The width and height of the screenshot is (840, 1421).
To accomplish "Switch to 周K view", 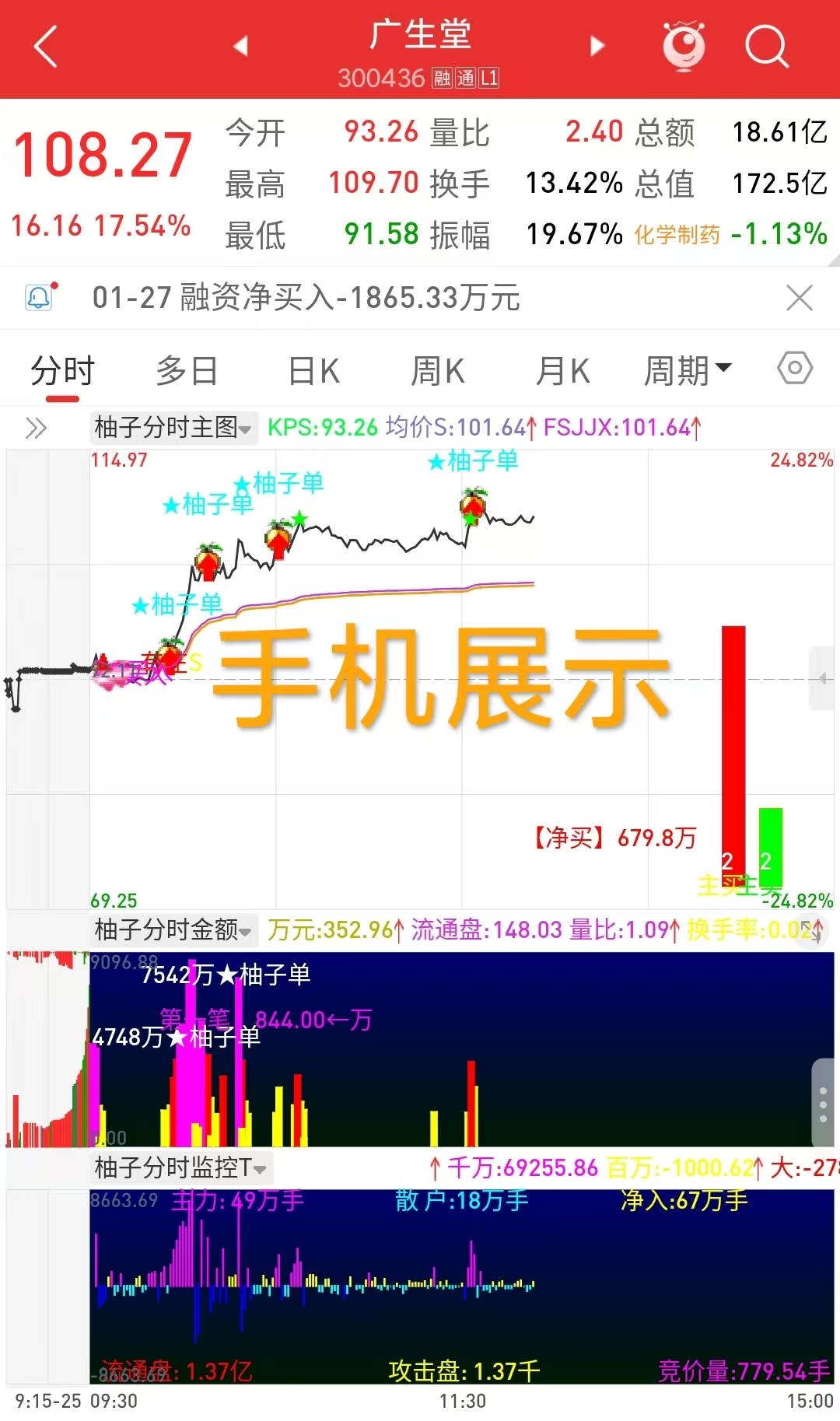I will click(x=438, y=371).
